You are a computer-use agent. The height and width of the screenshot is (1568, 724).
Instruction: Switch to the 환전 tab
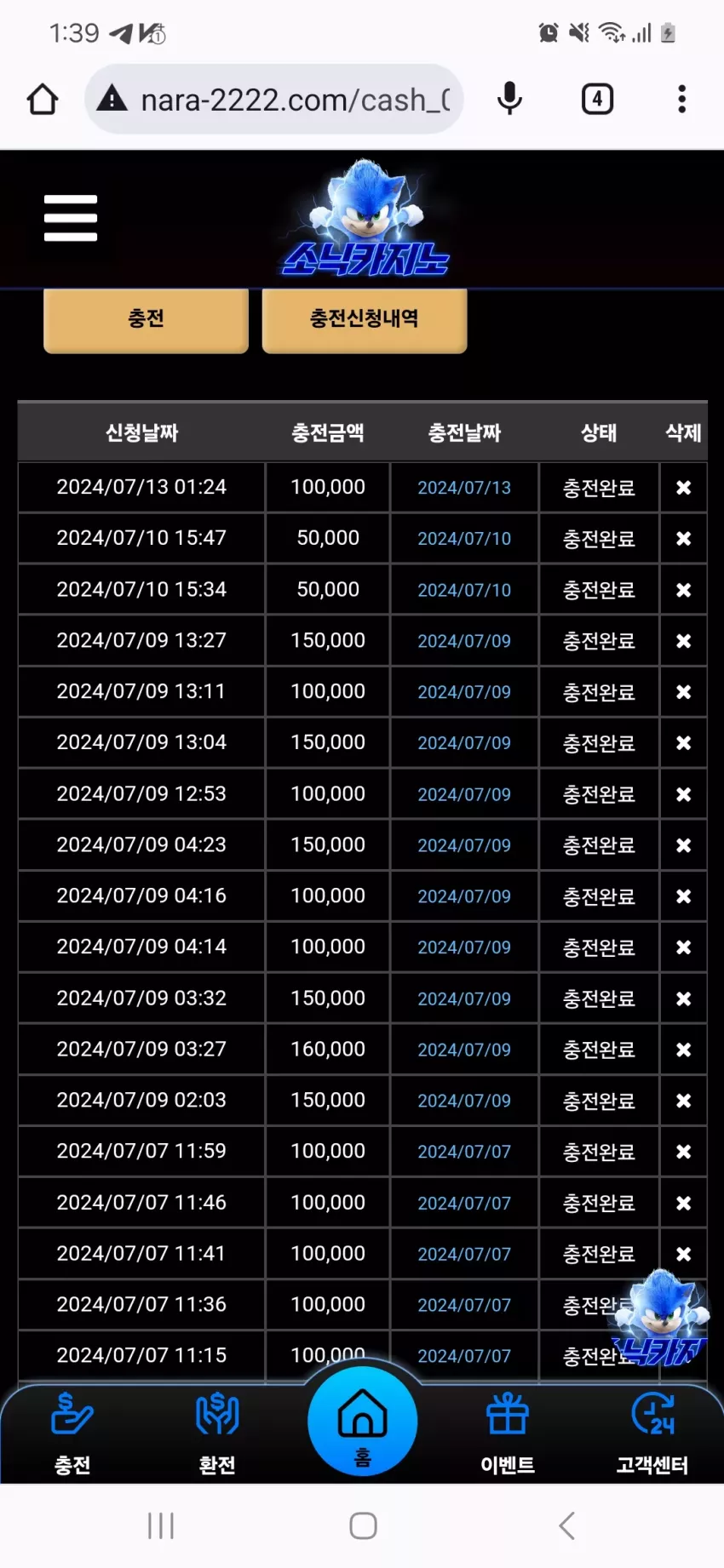(x=217, y=1434)
